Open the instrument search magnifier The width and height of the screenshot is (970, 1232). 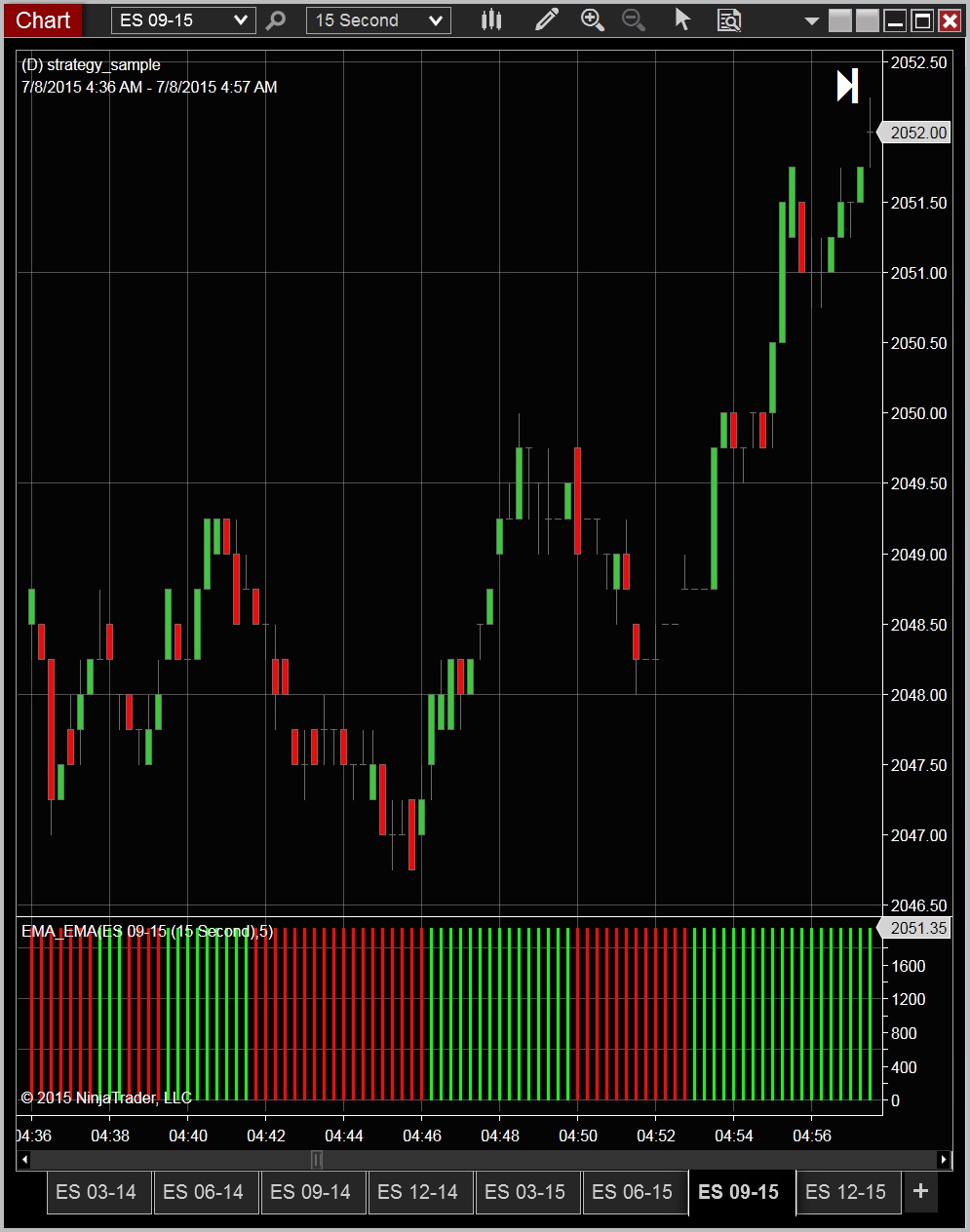277,20
